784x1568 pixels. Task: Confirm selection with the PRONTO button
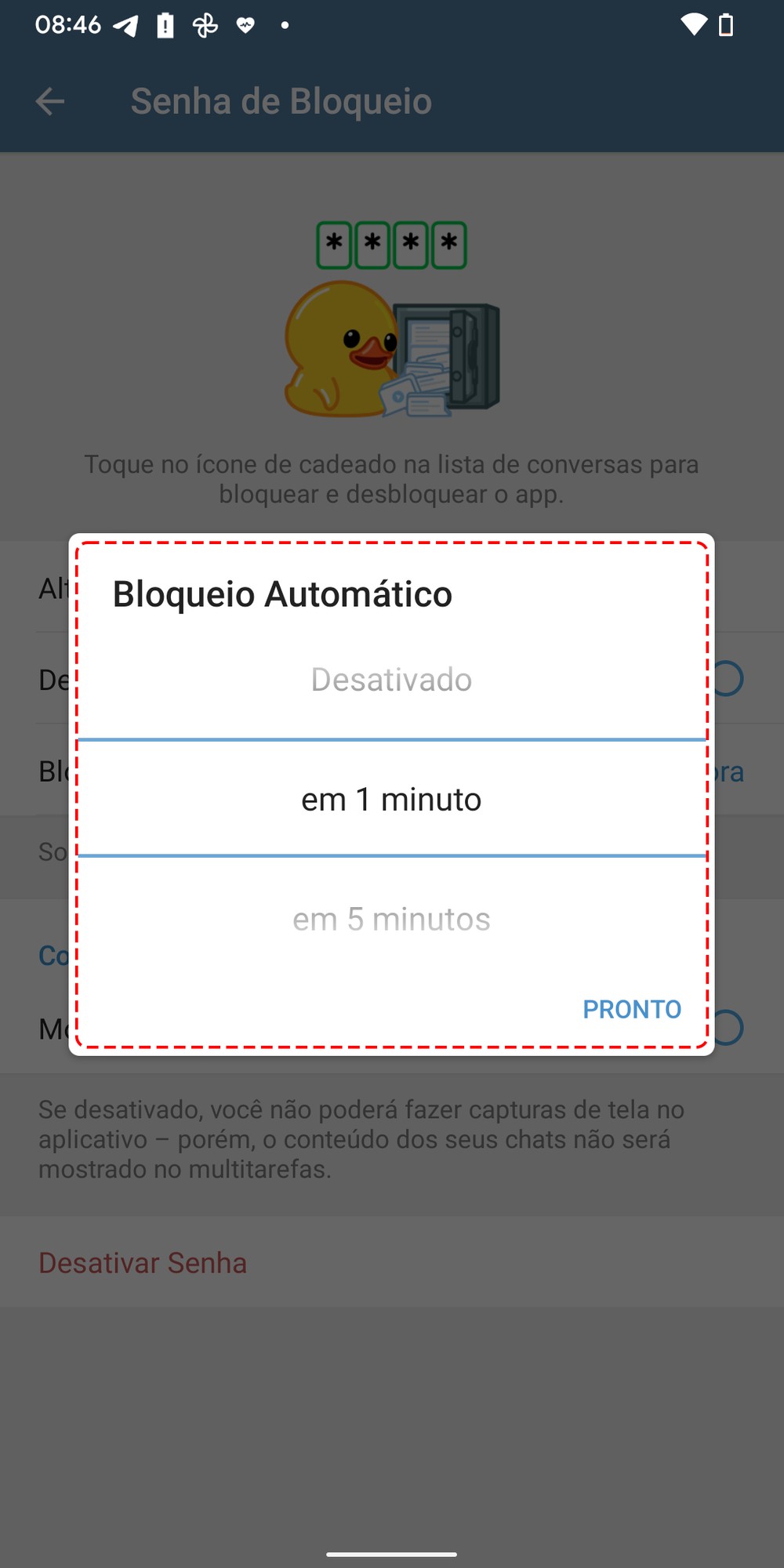631,1009
